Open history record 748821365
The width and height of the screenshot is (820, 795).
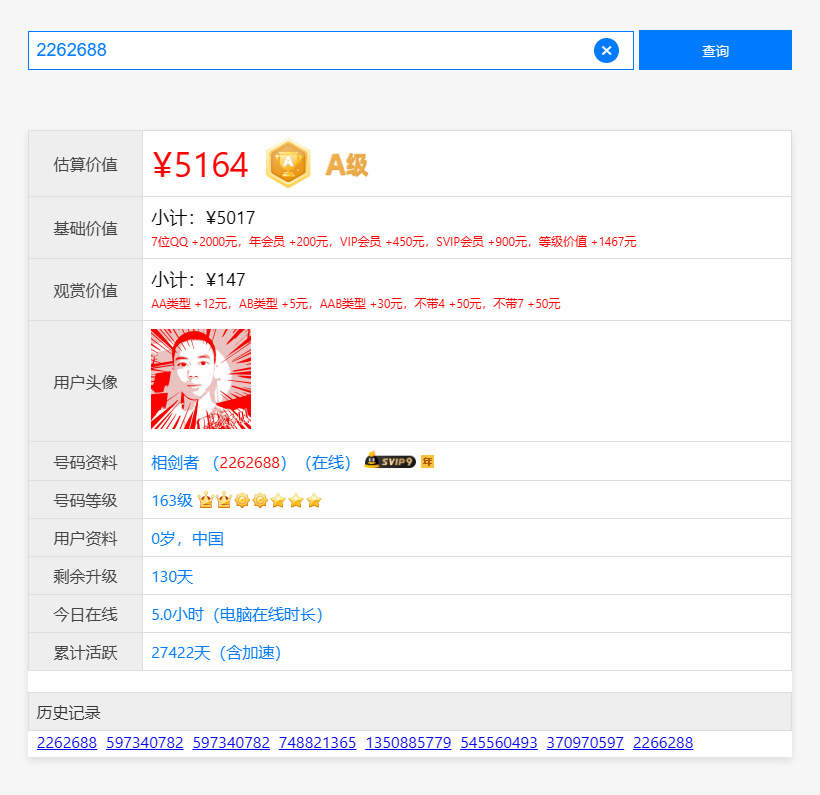tap(317, 743)
